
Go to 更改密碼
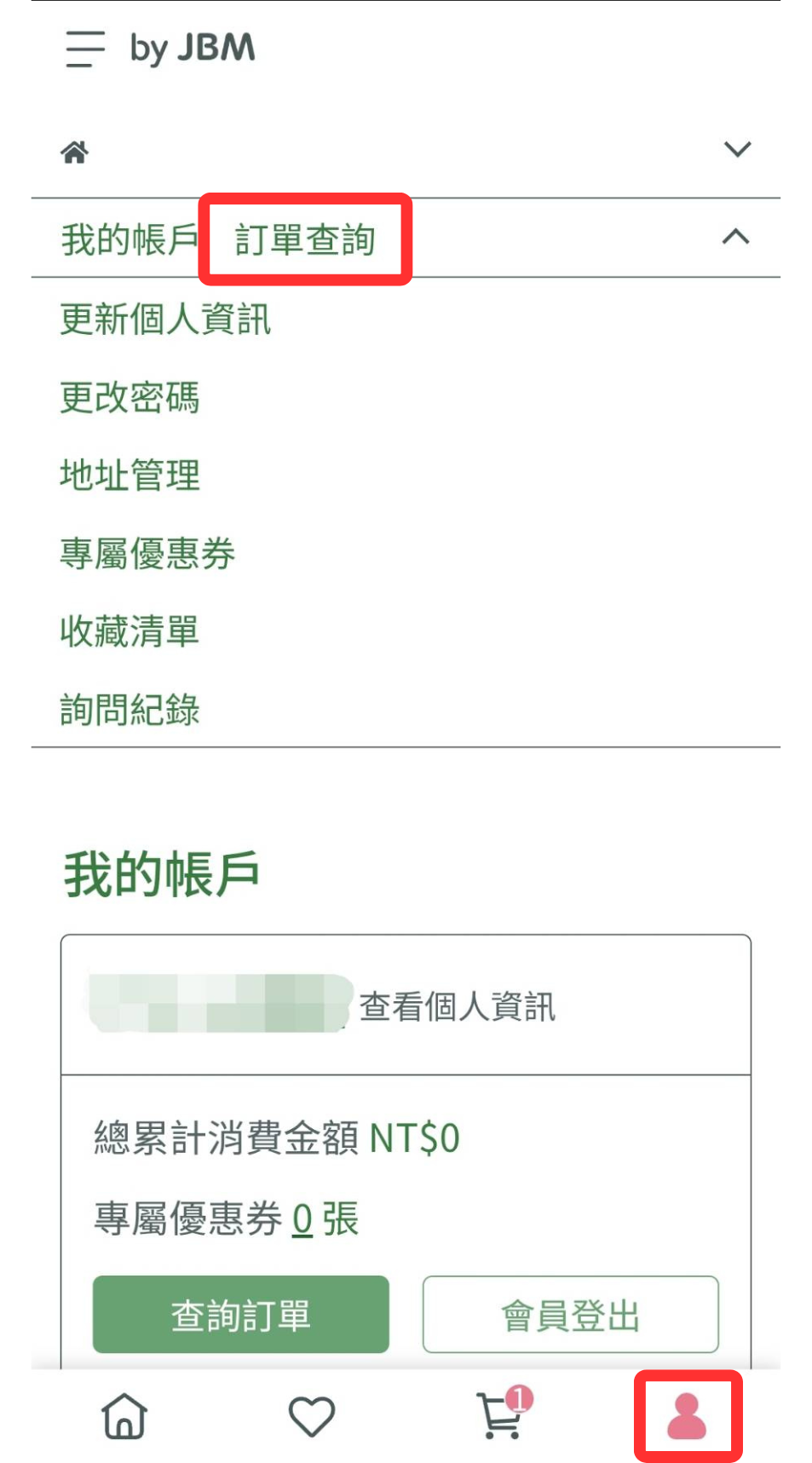tap(130, 398)
